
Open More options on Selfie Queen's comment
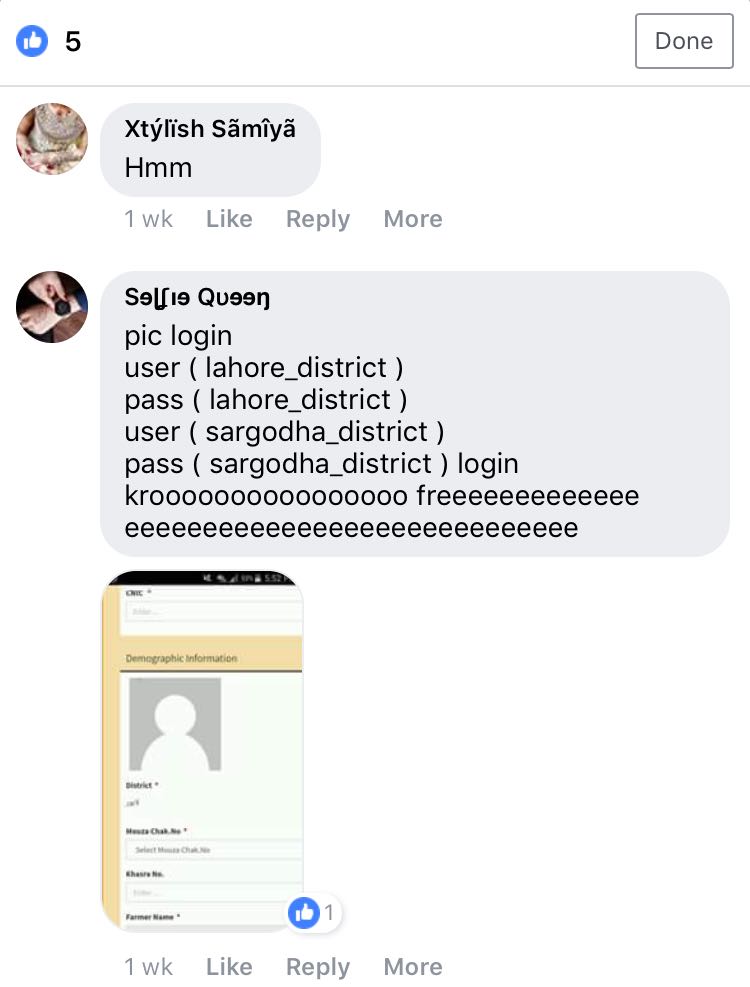coord(412,967)
